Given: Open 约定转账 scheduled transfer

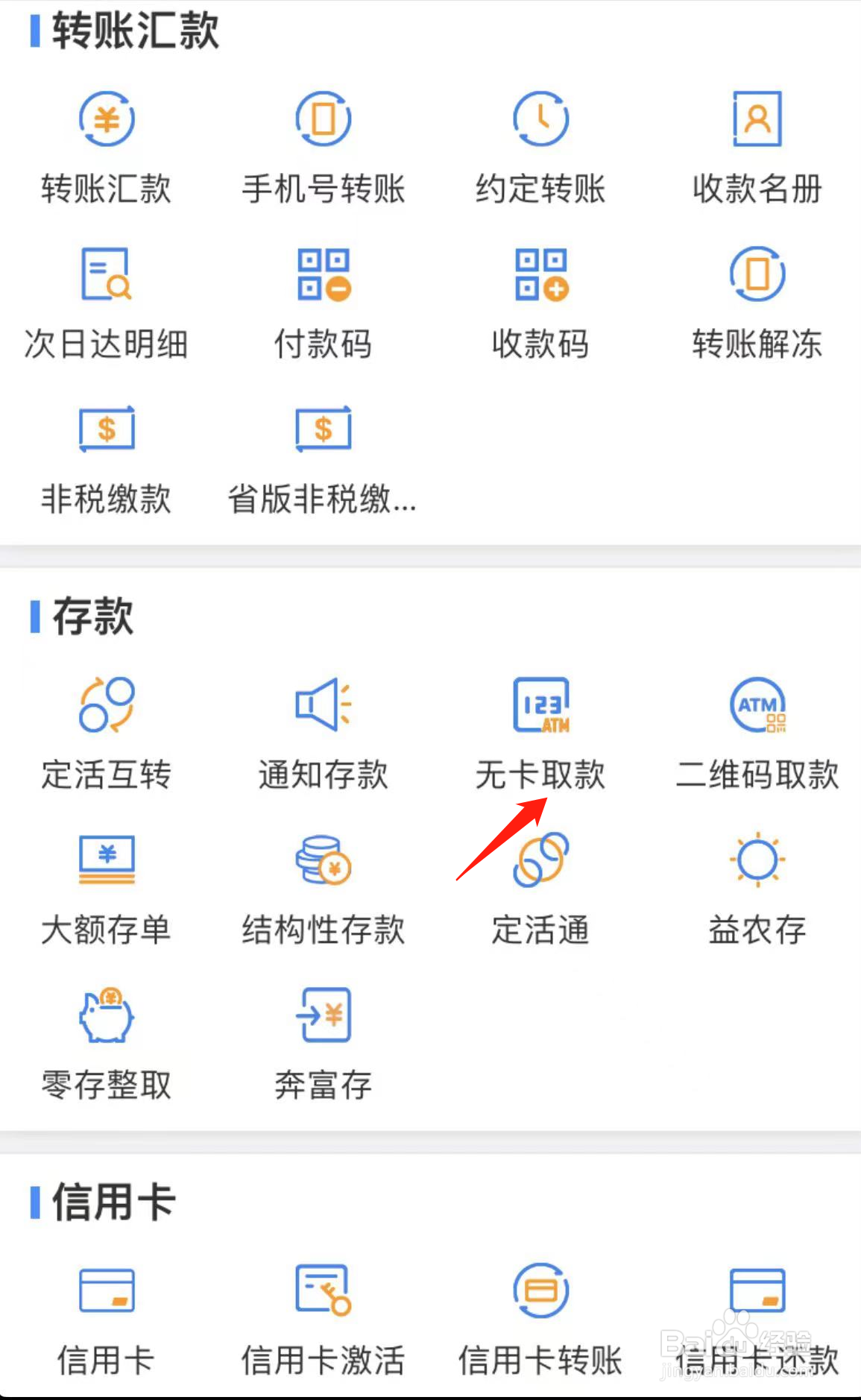Looking at the screenshot, I should (x=540, y=149).
